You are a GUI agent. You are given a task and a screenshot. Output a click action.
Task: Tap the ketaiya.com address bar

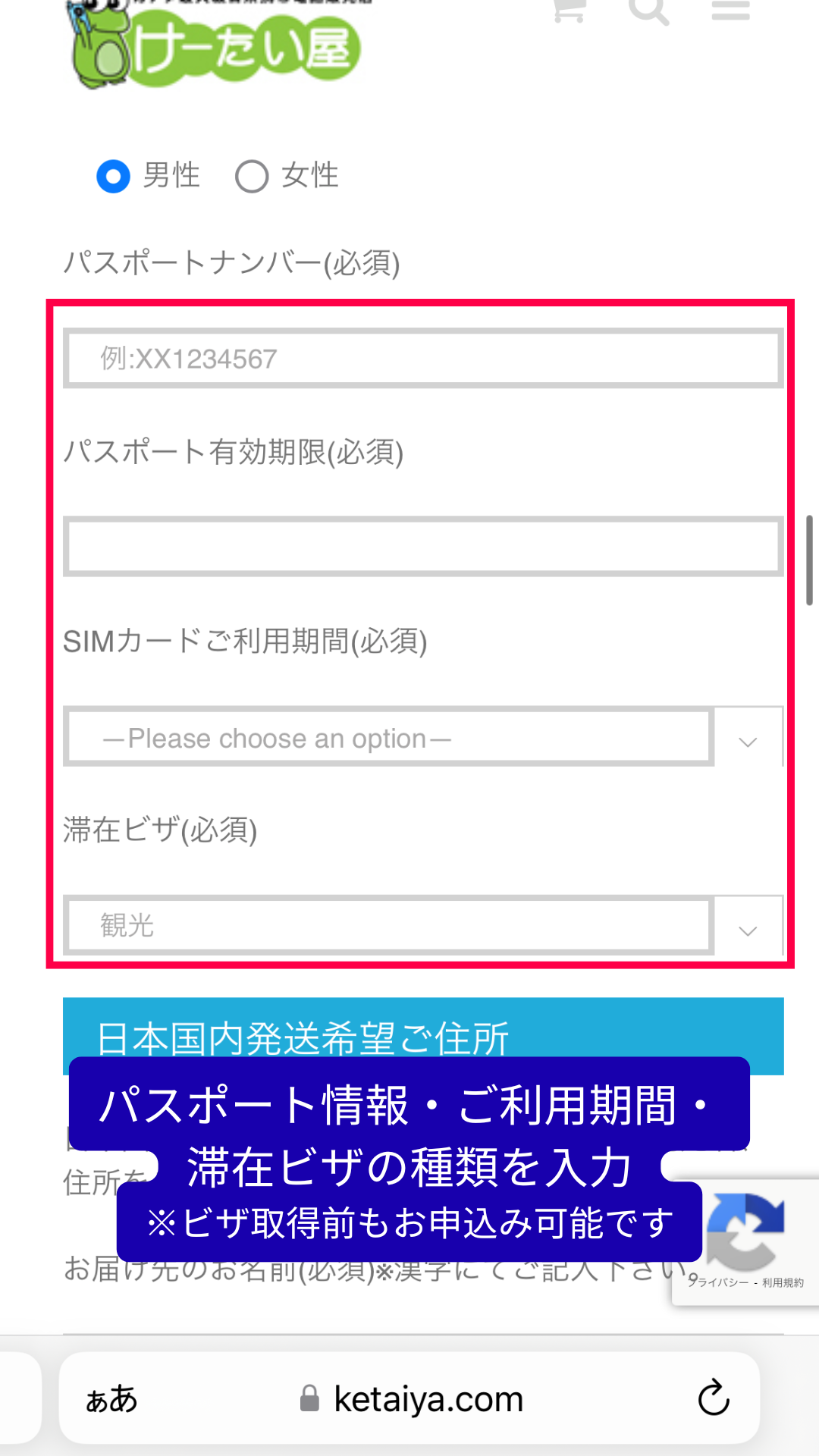(413, 1399)
